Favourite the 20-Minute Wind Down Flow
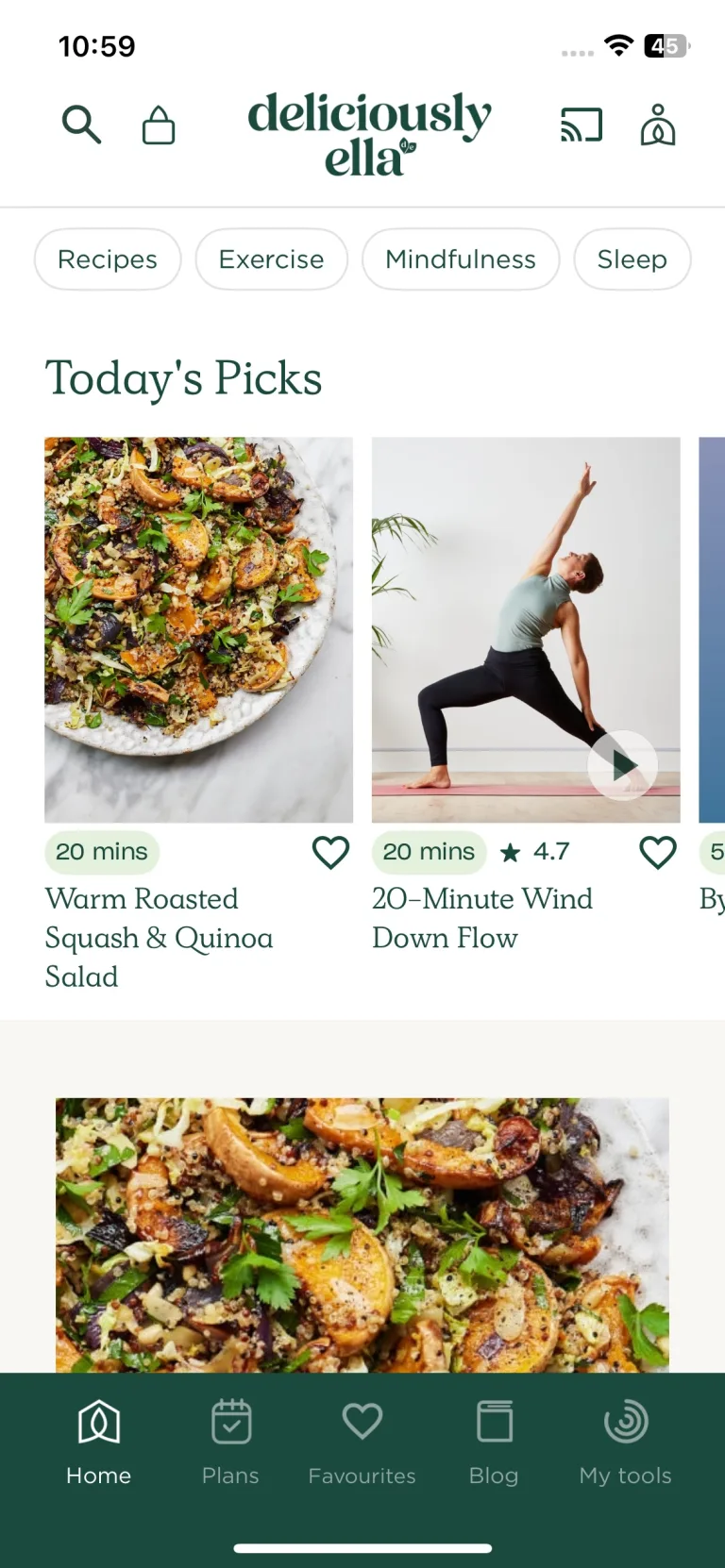The height and width of the screenshot is (1568, 725). coord(657,852)
